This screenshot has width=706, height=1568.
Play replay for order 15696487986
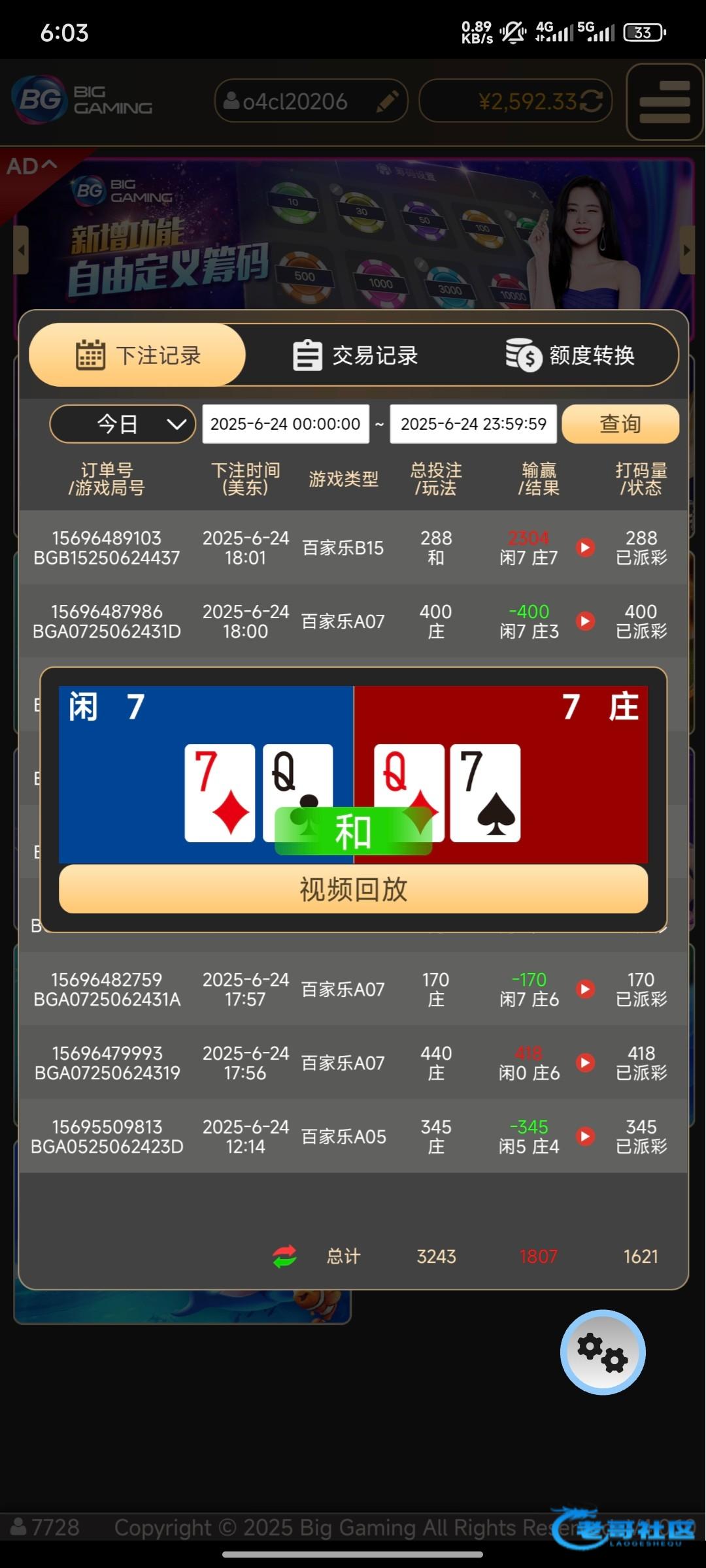tap(586, 621)
